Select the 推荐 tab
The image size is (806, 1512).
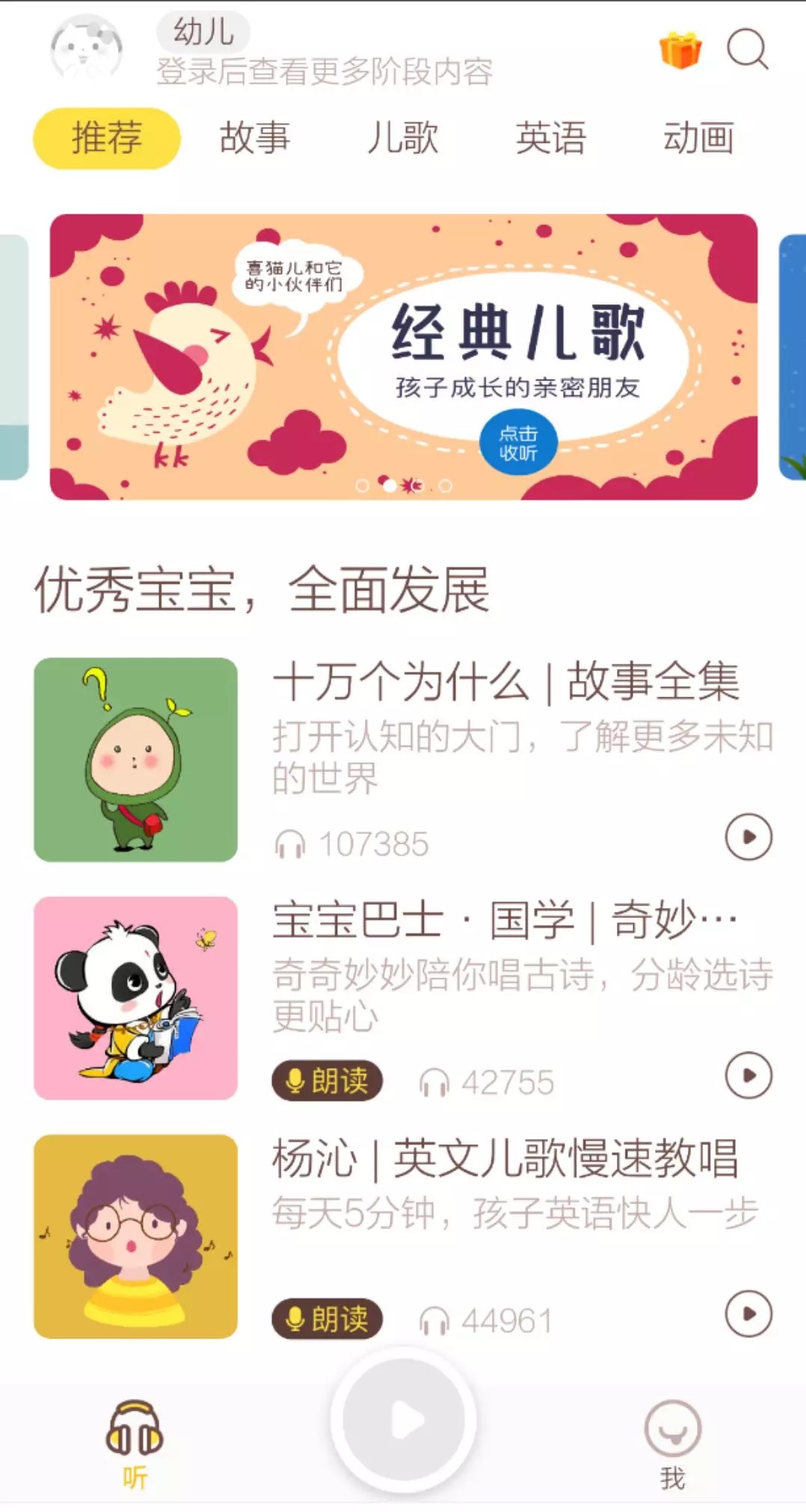[x=107, y=138]
